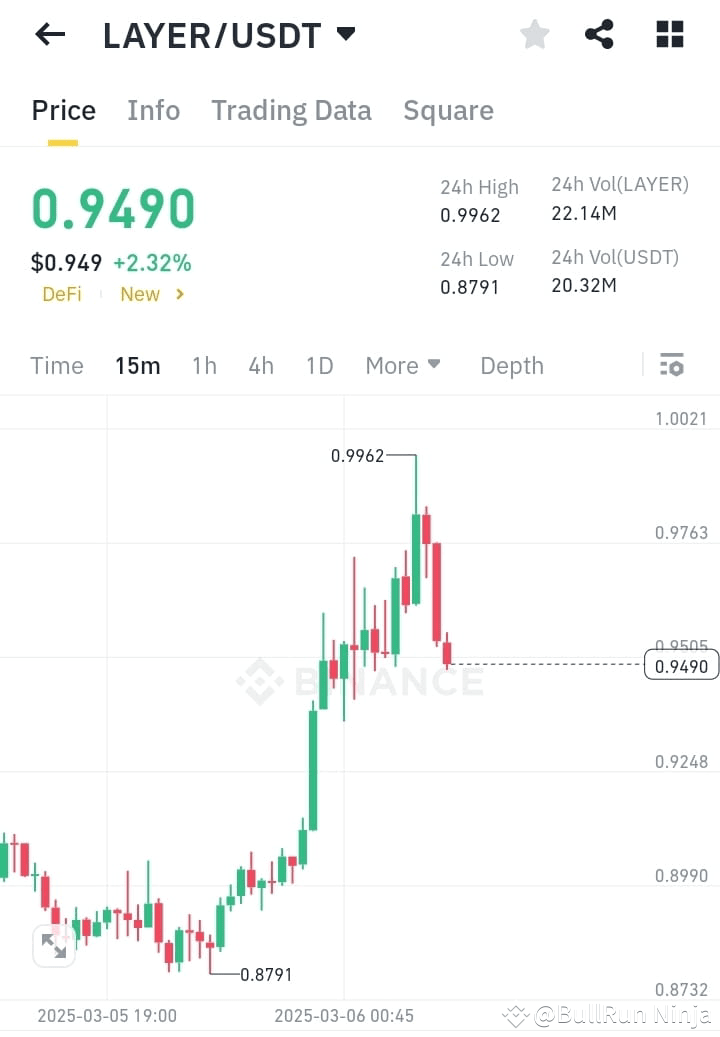The height and width of the screenshot is (1037, 720).
Task: Favorite LAYER/USDT via the star icon
Action: [x=534, y=33]
